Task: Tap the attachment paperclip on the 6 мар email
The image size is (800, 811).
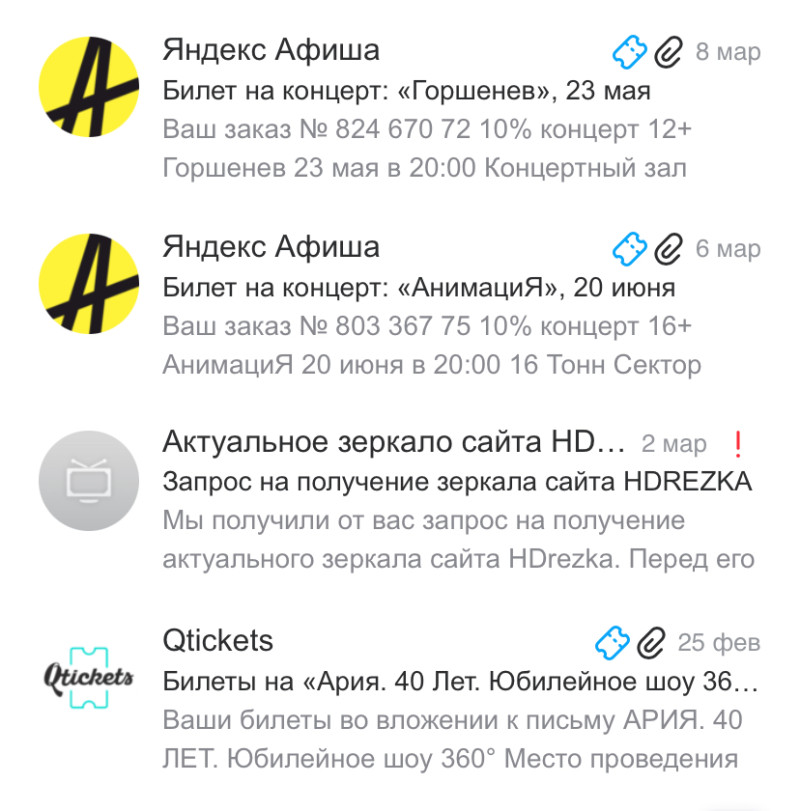Action: [x=667, y=247]
